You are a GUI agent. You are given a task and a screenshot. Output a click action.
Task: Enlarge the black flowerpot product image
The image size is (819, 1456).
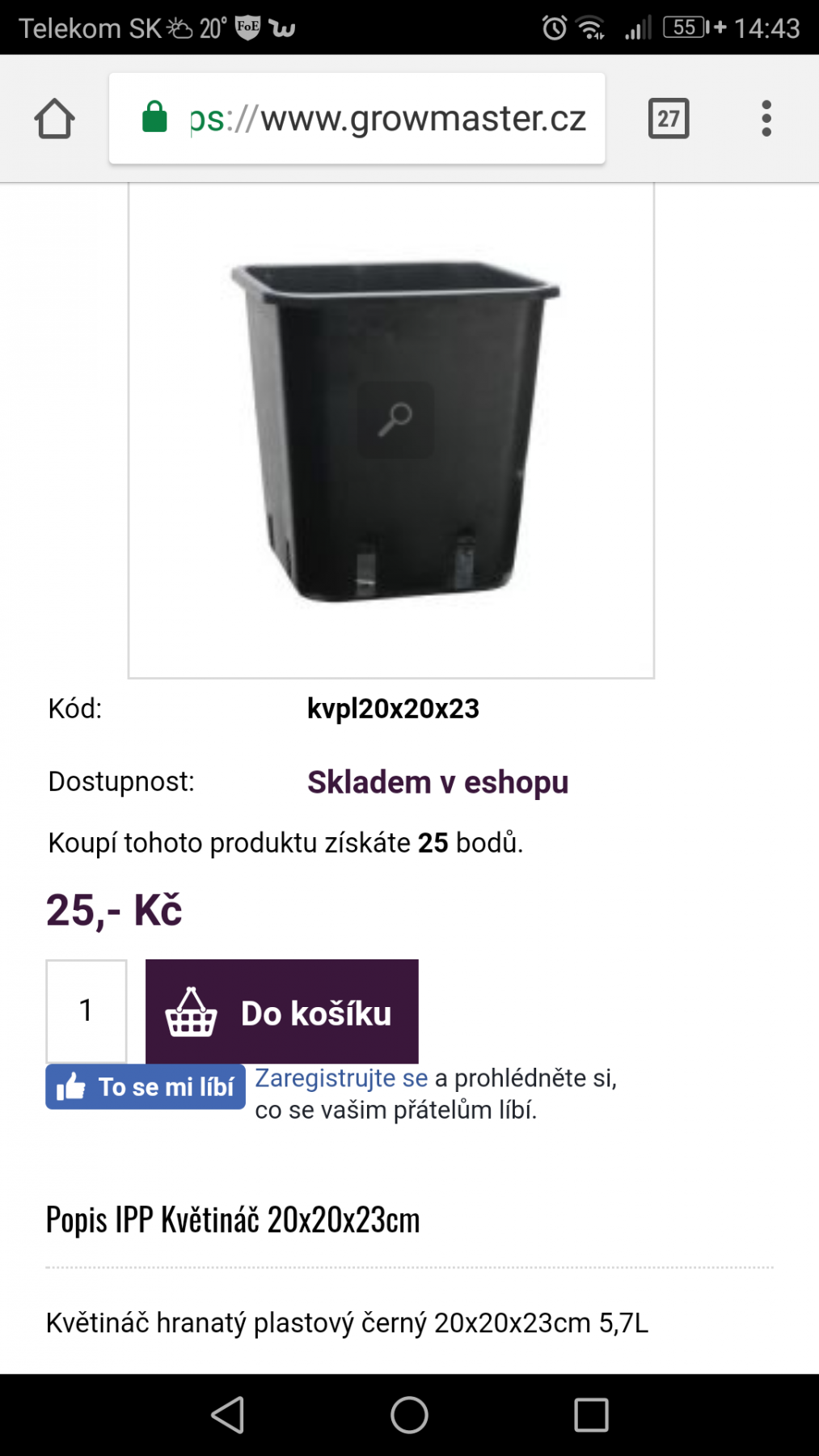tap(395, 421)
